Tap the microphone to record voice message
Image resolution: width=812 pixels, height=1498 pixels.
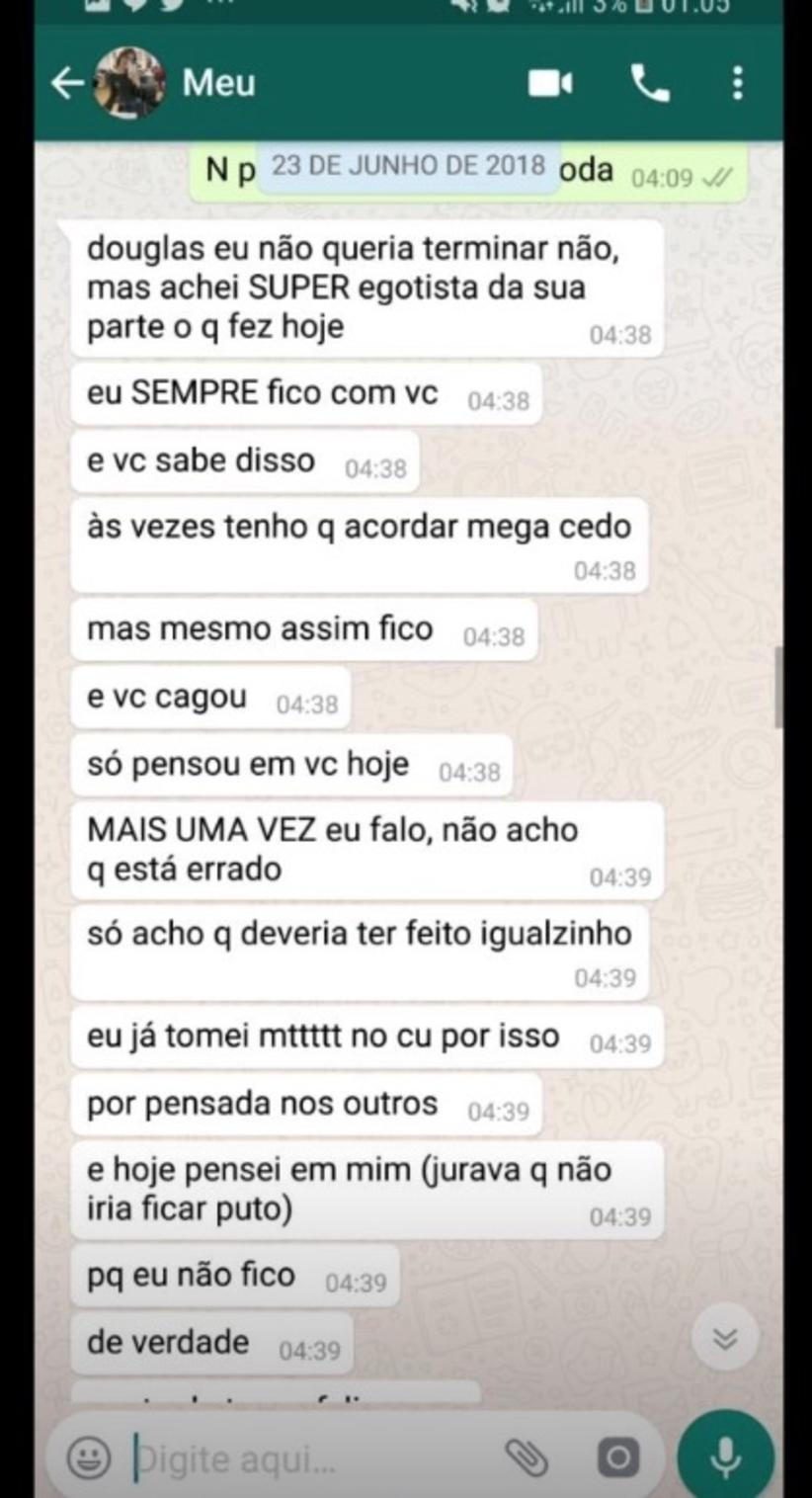coord(726,1458)
